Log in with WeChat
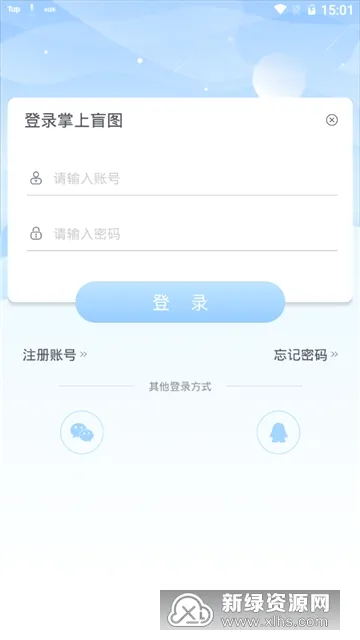Screen dimensions: 360x640 point(82,432)
